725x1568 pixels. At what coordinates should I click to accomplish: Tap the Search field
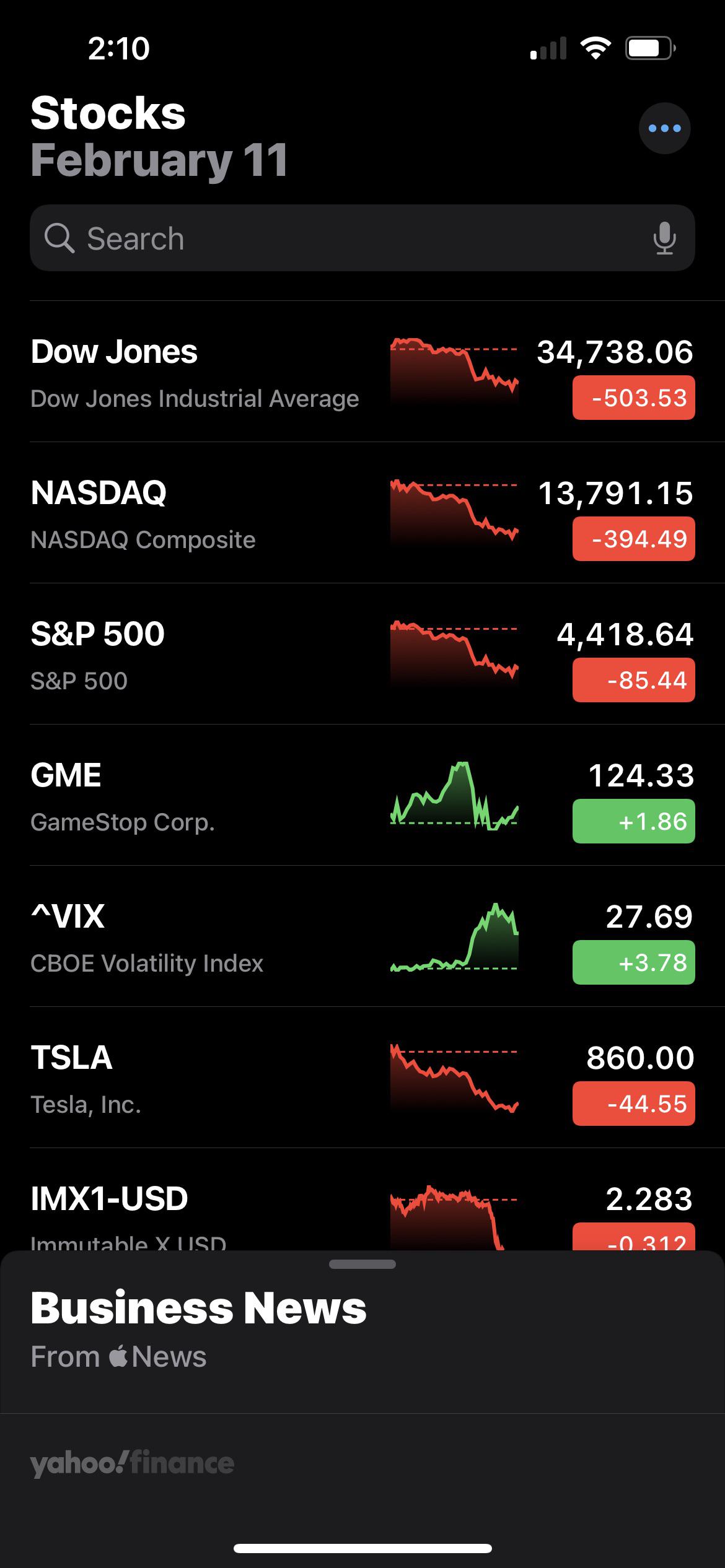tap(347, 238)
